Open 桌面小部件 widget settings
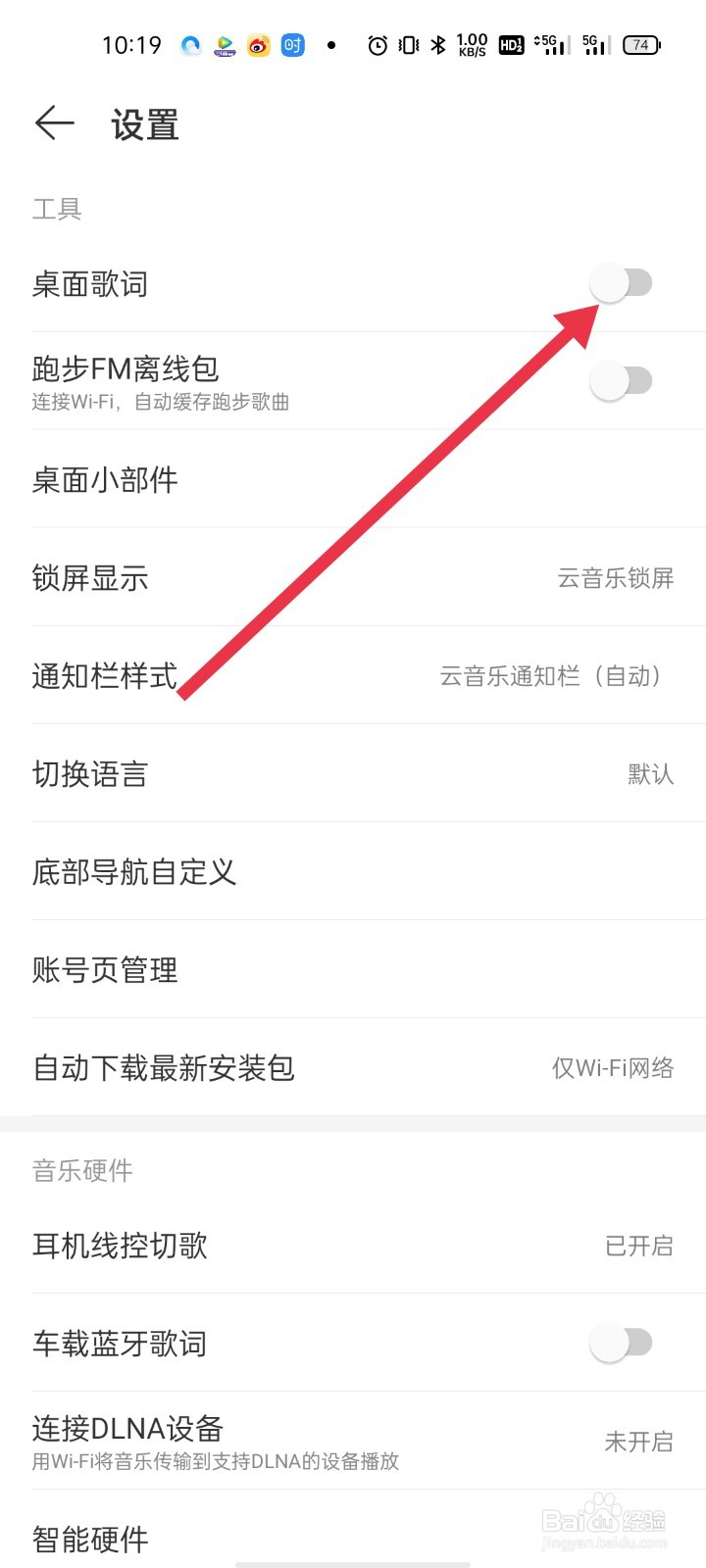The width and height of the screenshot is (706, 1568). point(353,480)
